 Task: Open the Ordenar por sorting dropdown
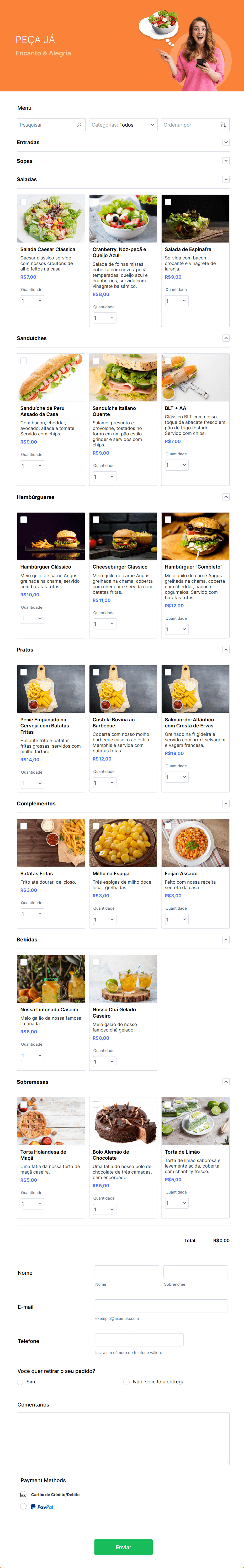(x=195, y=125)
